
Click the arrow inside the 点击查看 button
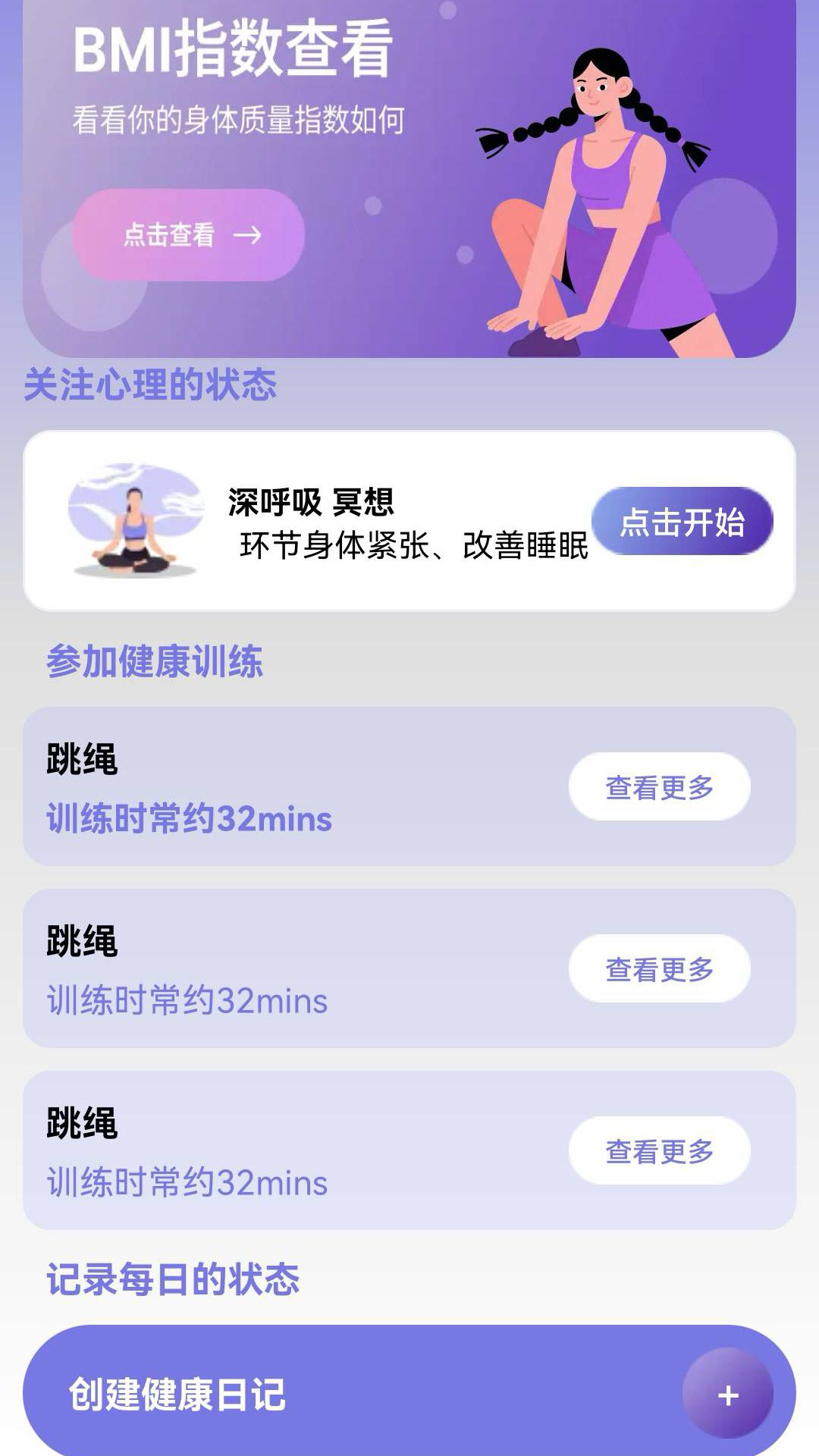tap(250, 236)
